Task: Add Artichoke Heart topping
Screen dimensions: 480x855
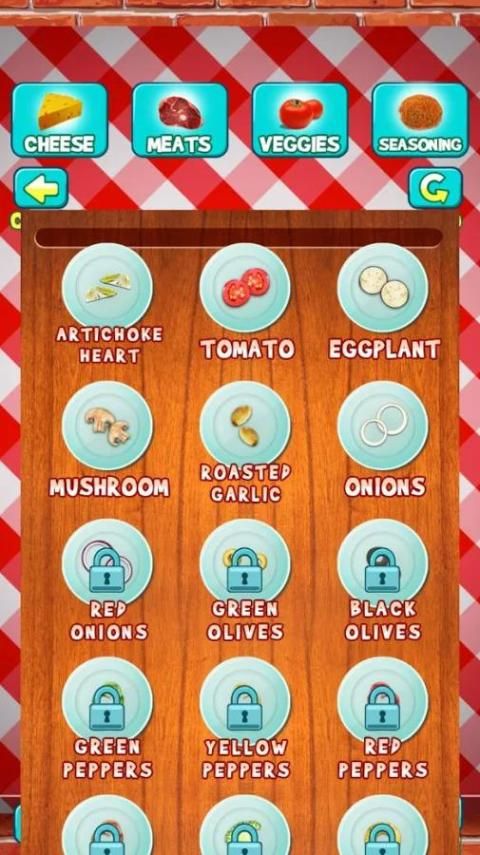Action: point(107,288)
